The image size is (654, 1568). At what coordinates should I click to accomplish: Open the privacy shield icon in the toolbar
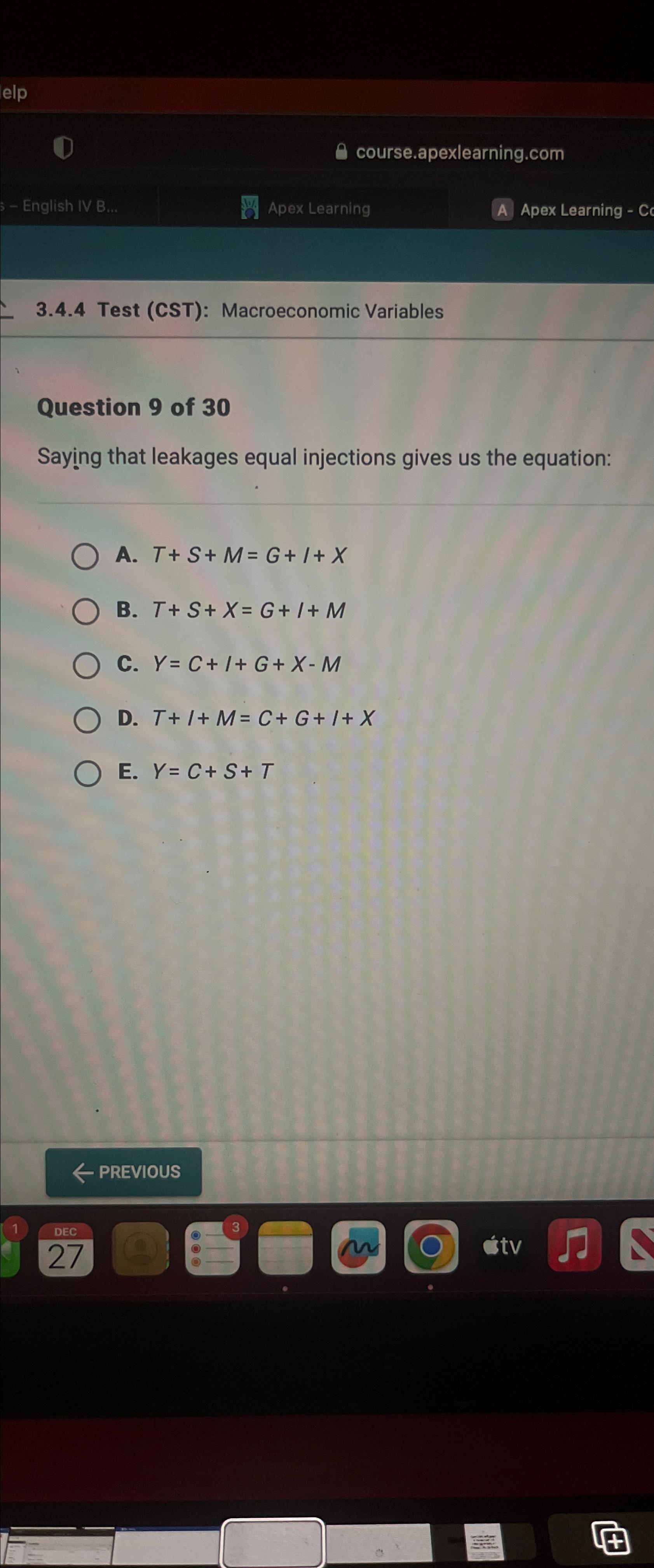(x=63, y=147)
